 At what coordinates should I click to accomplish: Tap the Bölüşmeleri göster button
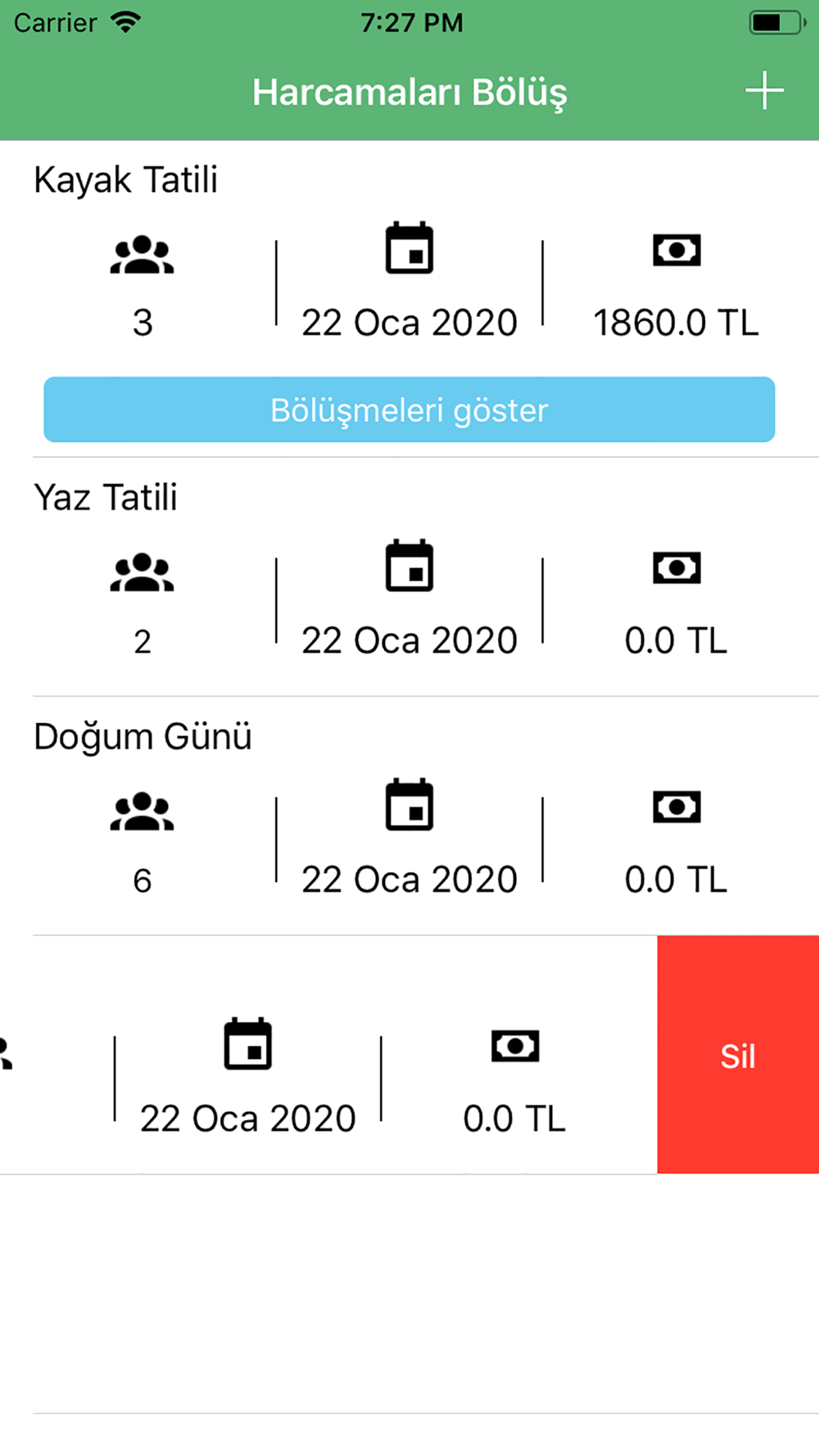(x=409, y=409)
